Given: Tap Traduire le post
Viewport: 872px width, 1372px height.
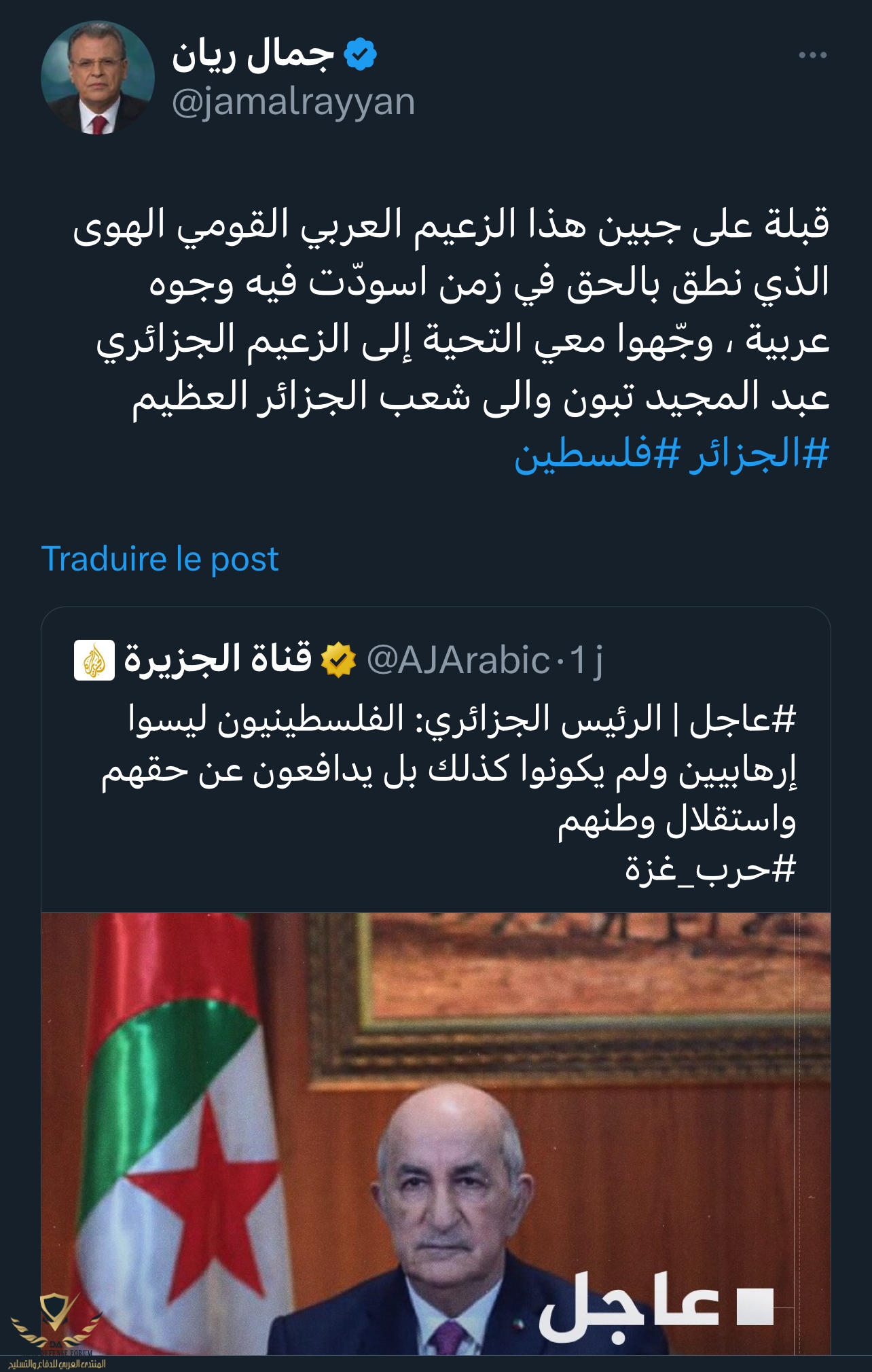Looking at the screenshot, I should [x=160, y=560].
